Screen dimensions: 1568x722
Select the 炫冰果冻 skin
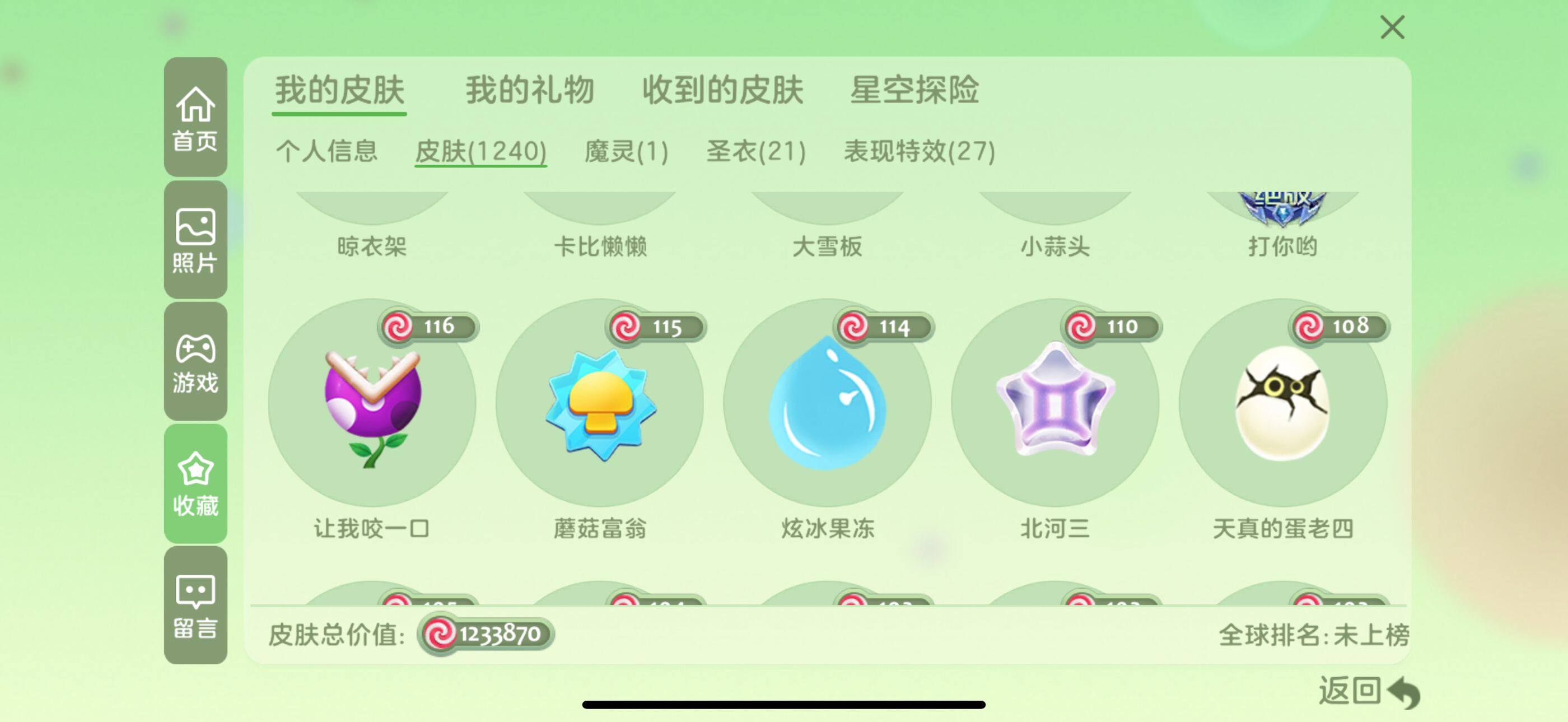point(827,405)
